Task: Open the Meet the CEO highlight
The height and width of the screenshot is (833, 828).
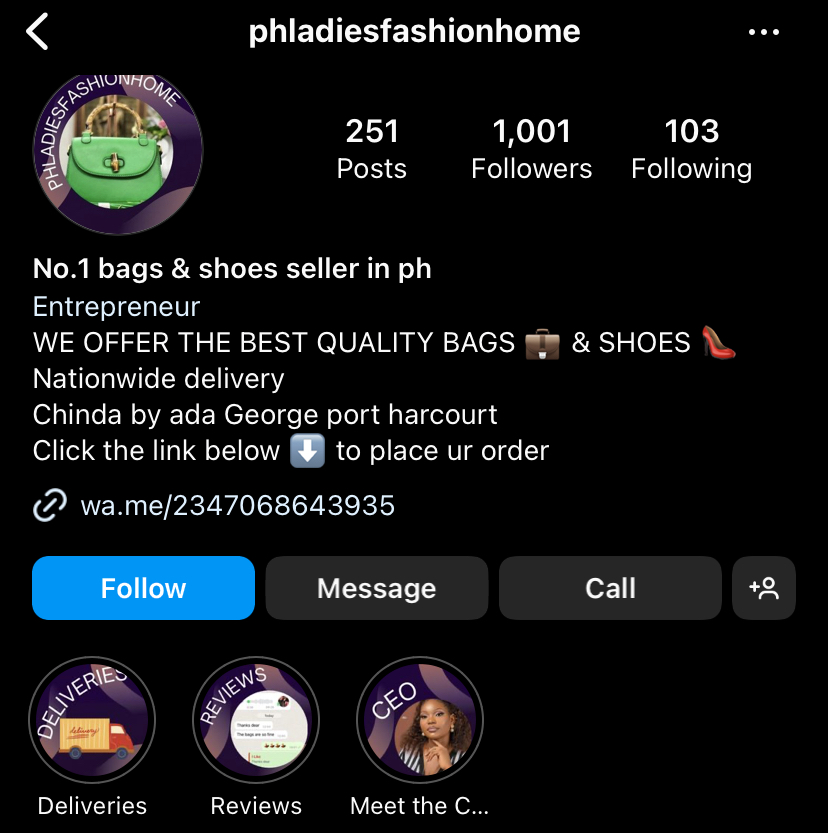Action: (x=420, y=720)
